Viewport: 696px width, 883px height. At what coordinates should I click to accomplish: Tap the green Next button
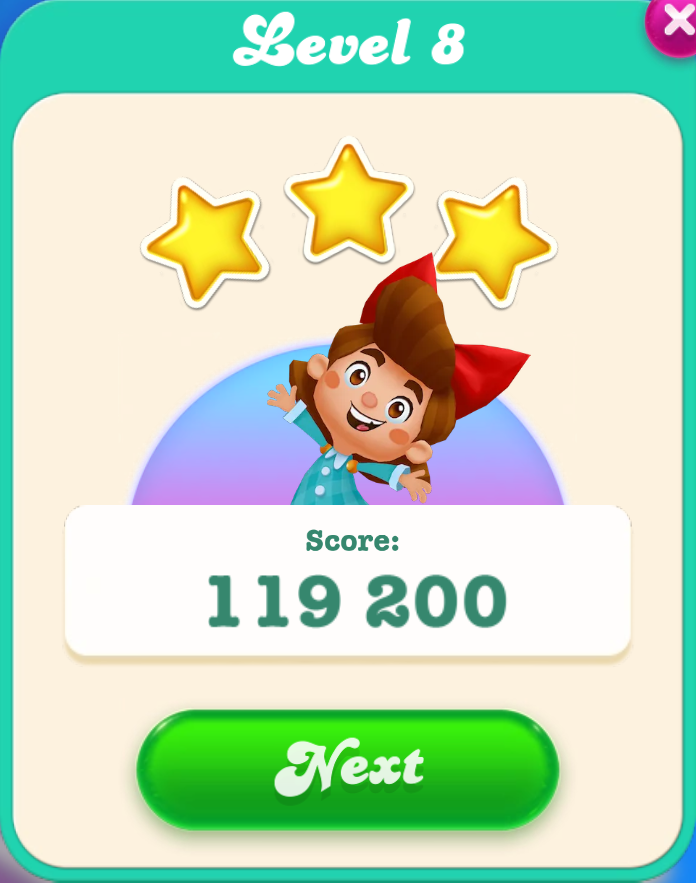point(347,768)
